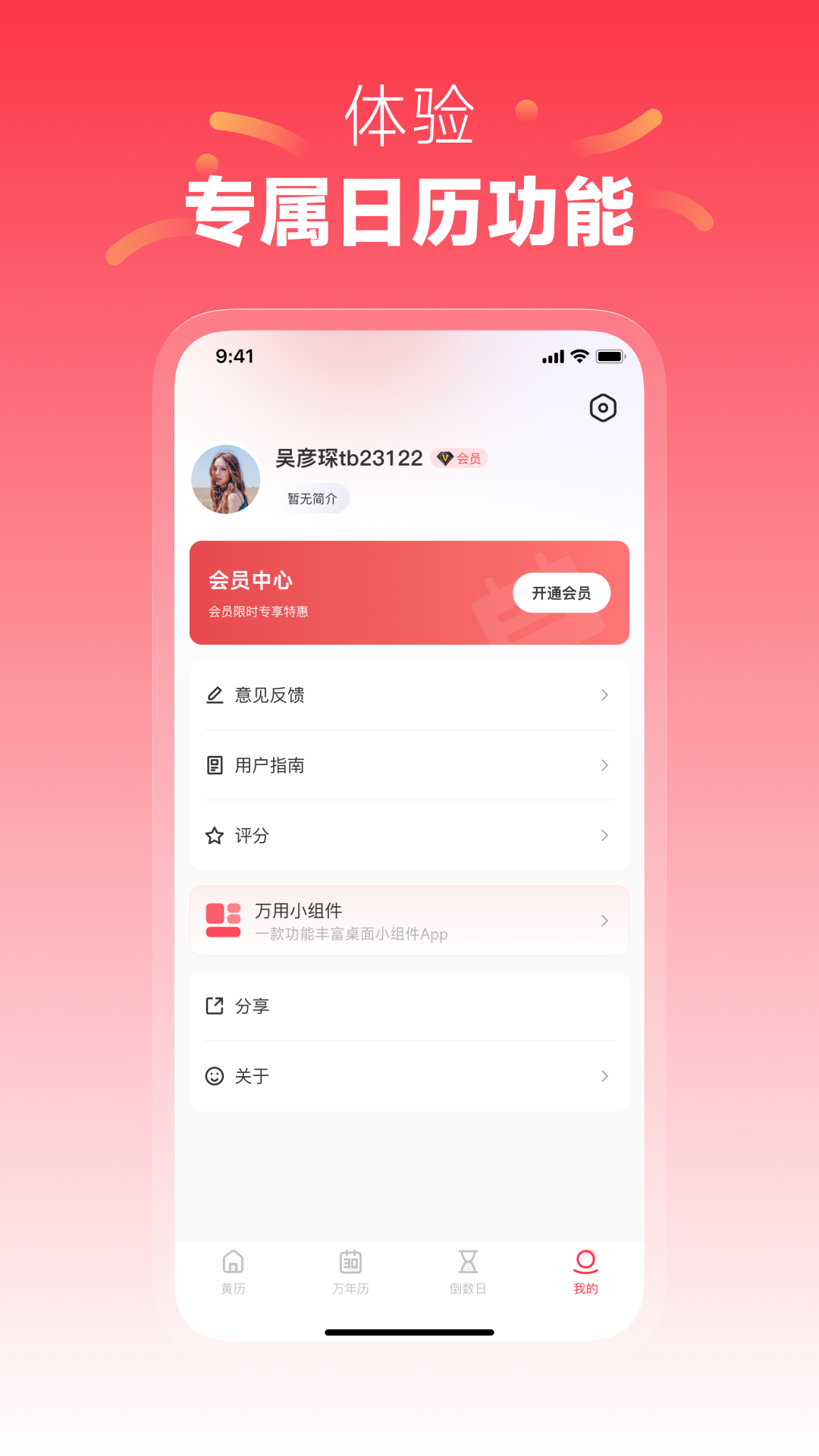Open the settings gear icon

pyautogui.click(x=604, y=408)
